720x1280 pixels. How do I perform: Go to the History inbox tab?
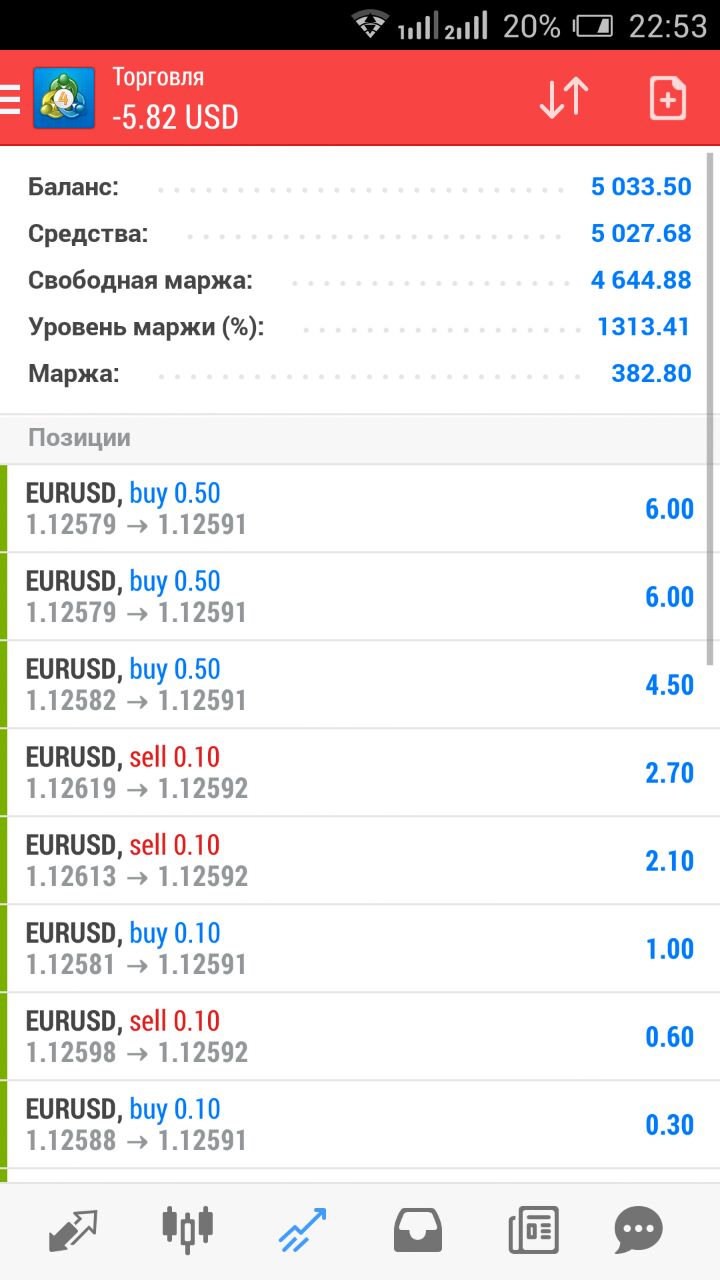click(418, 1230)
